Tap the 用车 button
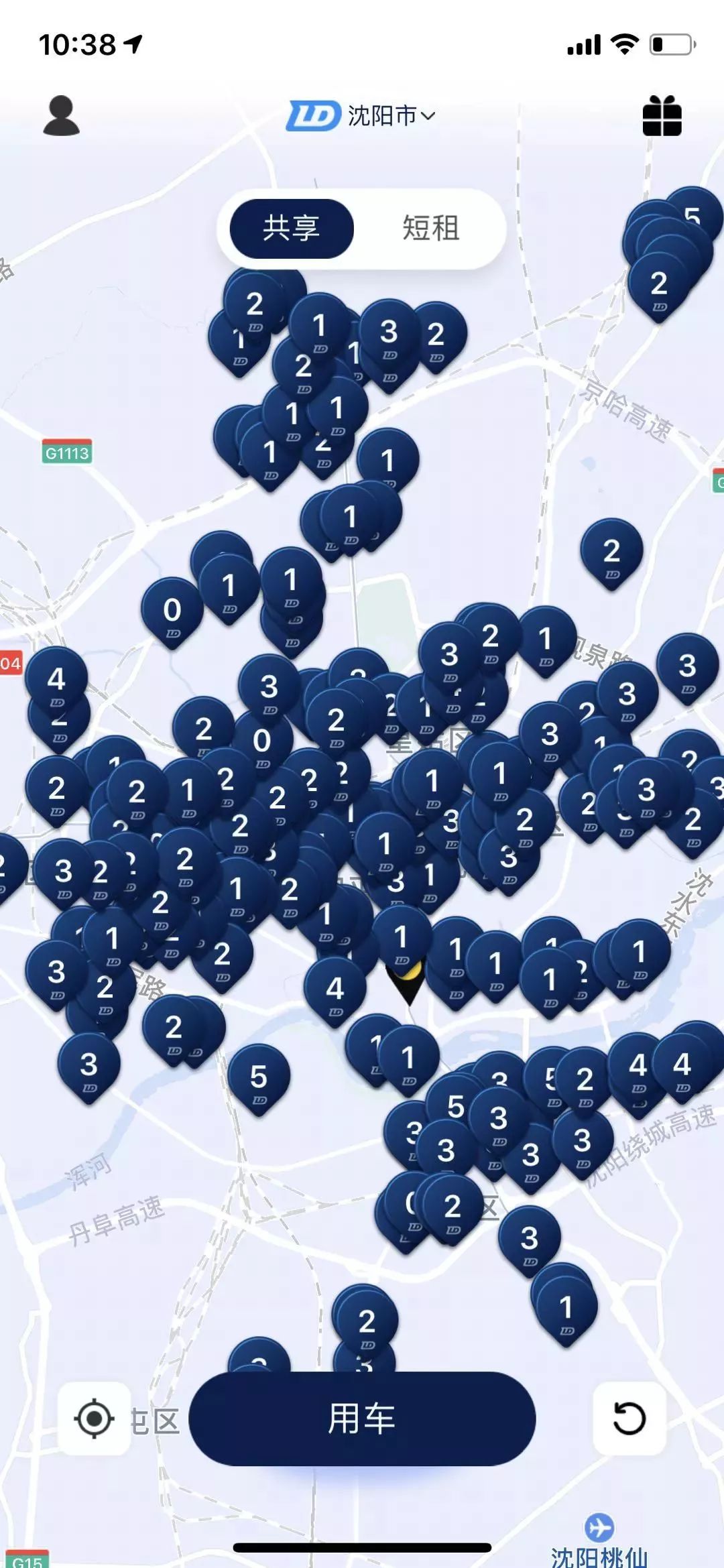 tap(362, 1419)
